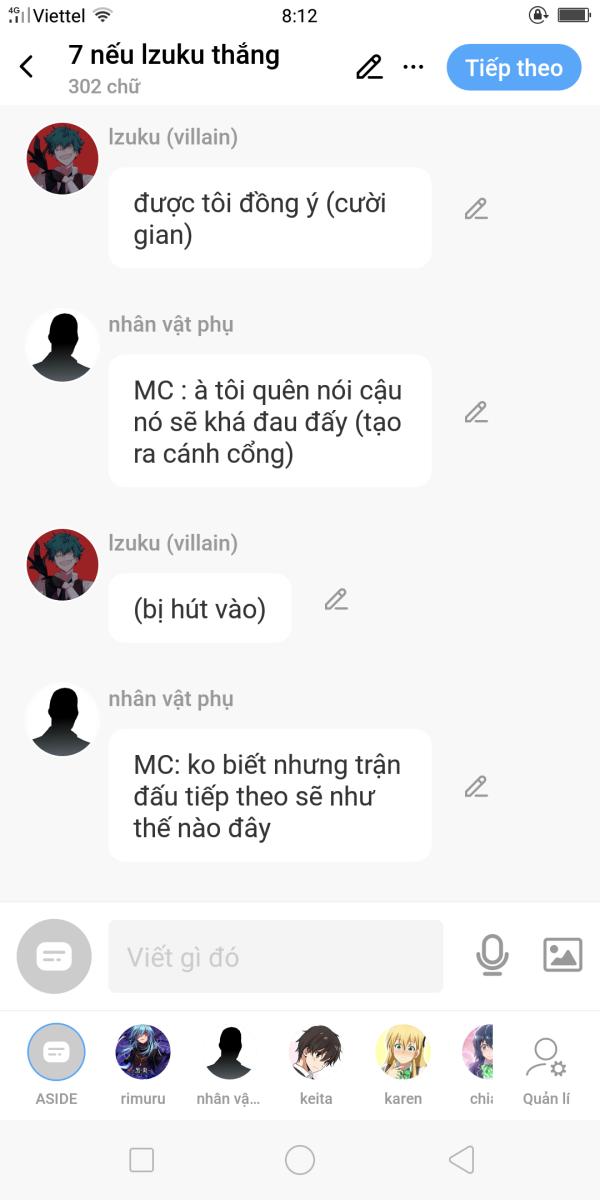Edit the message "được tôi đồng ý"
The width and height of the screenshot is (600, 1200).
pos(476,209)
